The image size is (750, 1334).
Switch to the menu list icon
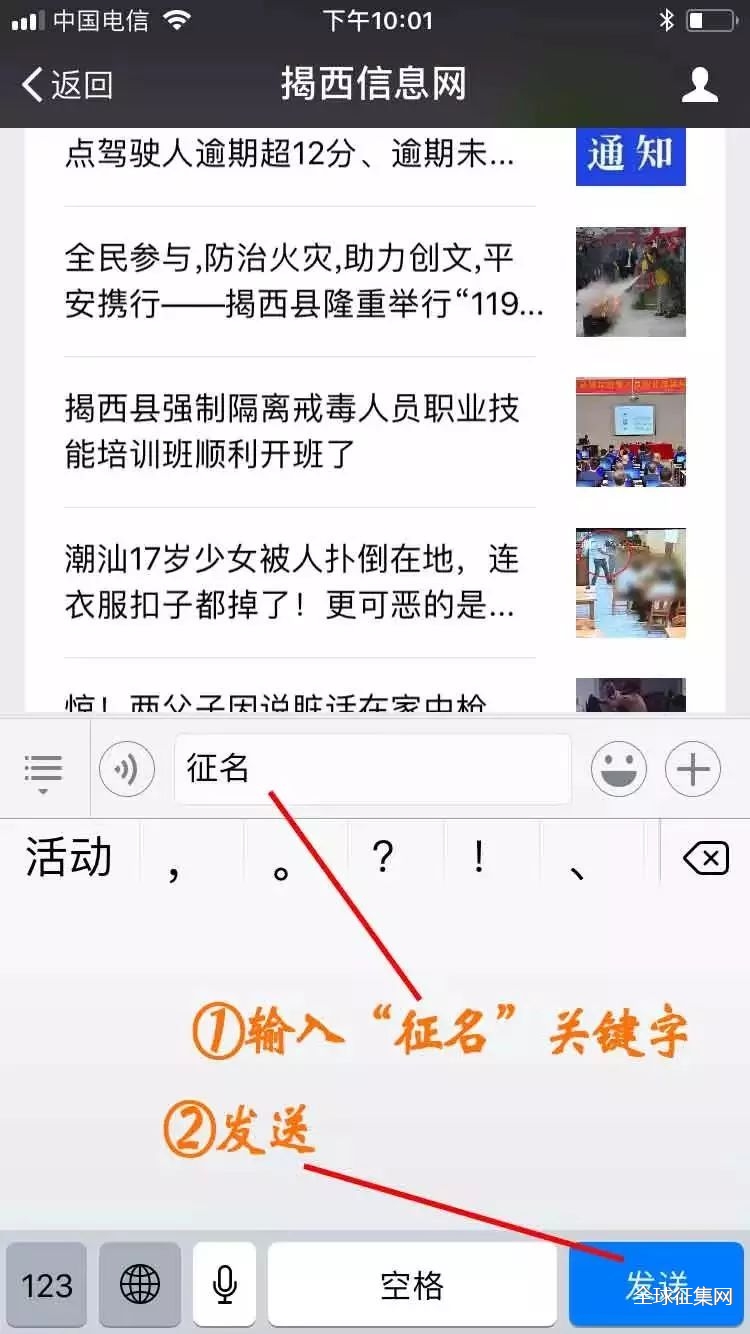tap(43, 771)
